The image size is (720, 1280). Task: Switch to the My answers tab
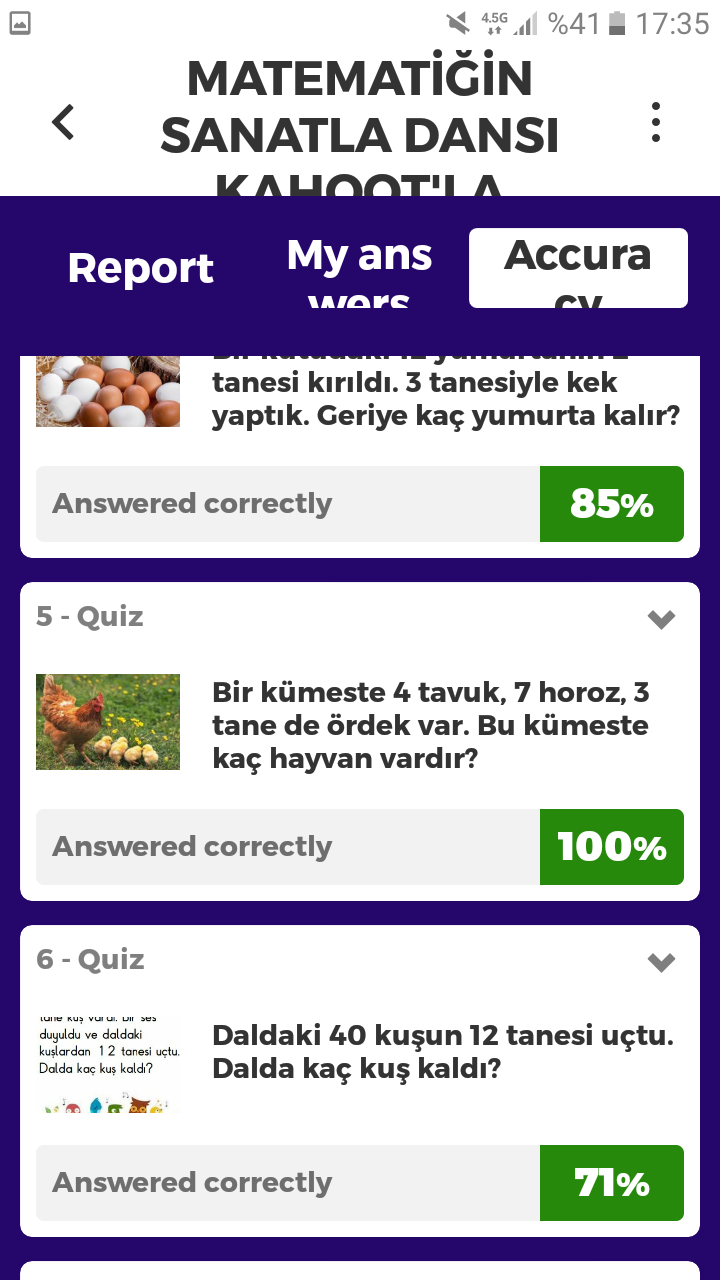click(x=358, y=268)
